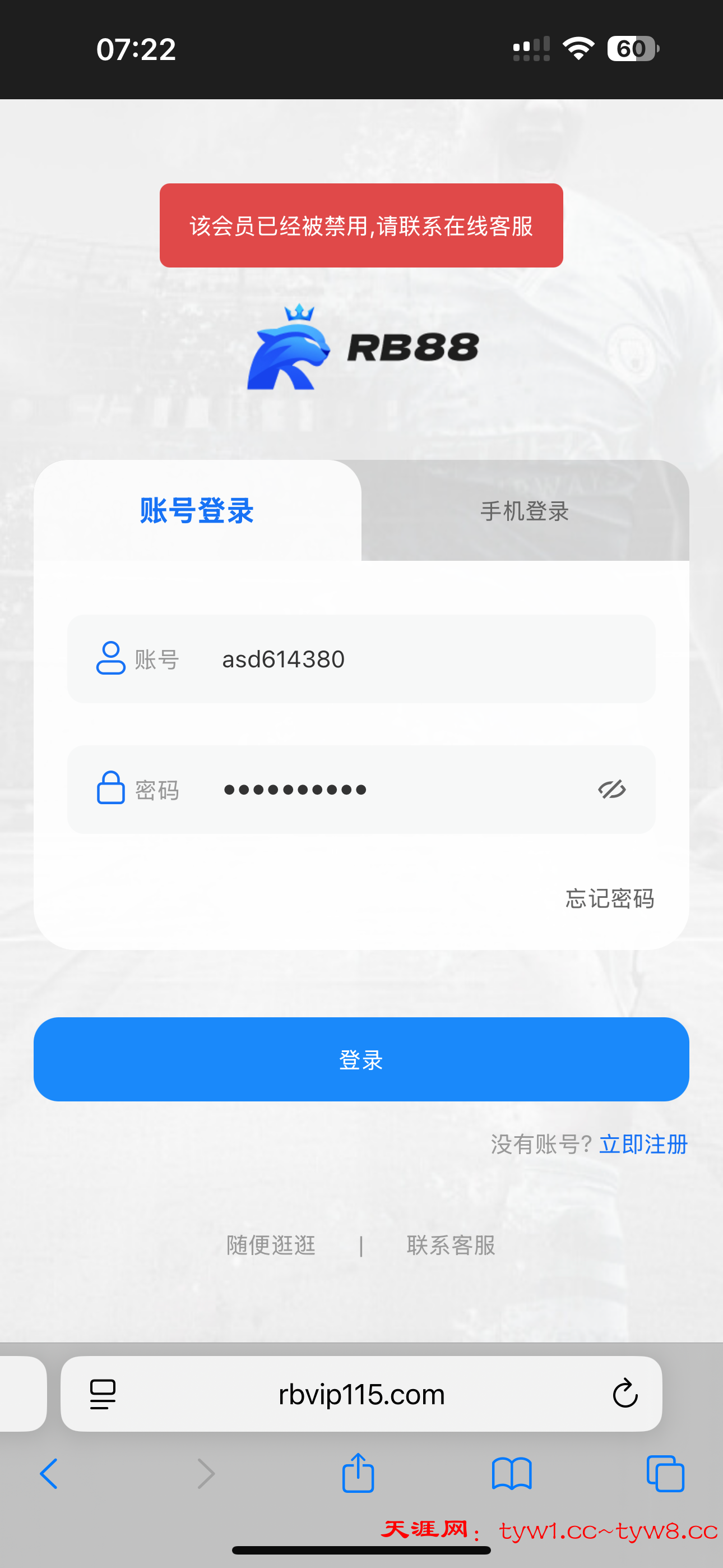Viewport: 723px width, 1568px height.
Task: Open 立即注册 to create an account
Action: click(x=643, y=1145)
